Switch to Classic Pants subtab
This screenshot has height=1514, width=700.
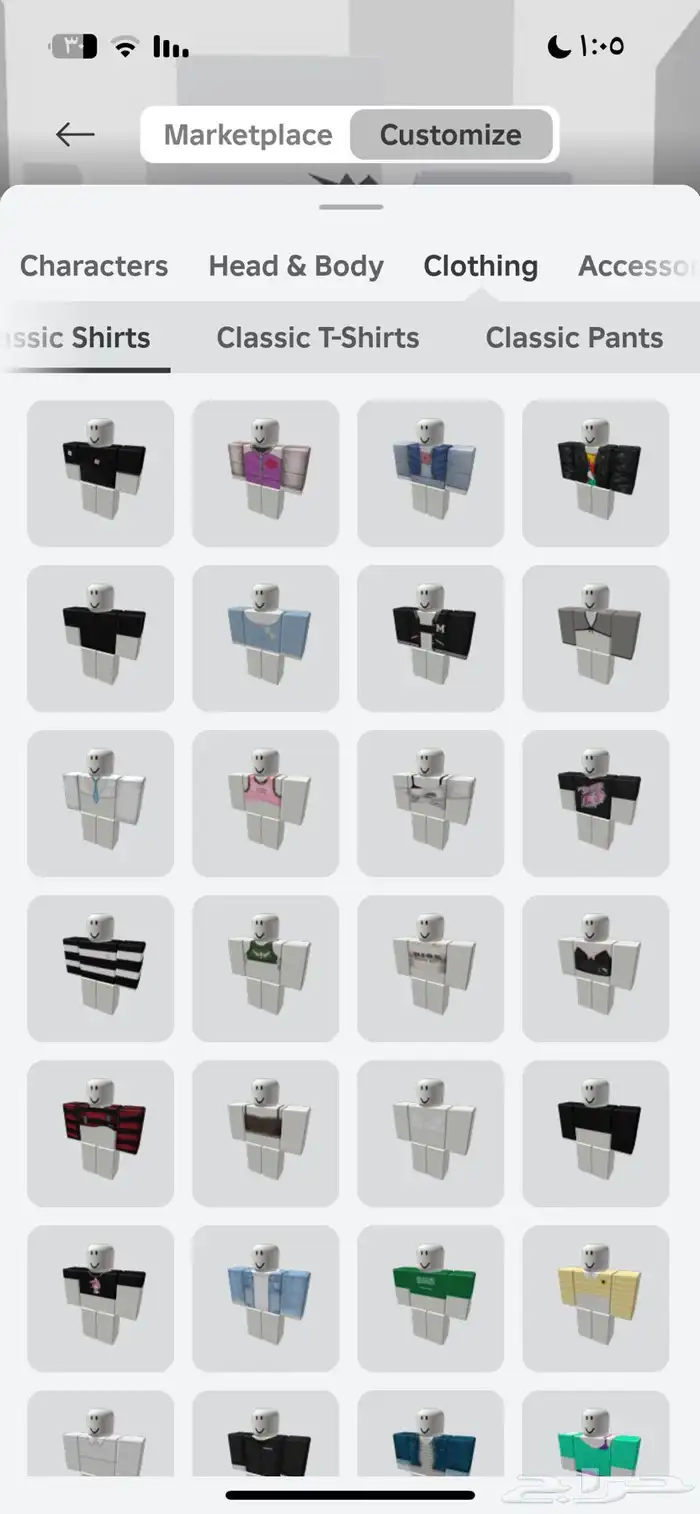click(x=574, y=338)
